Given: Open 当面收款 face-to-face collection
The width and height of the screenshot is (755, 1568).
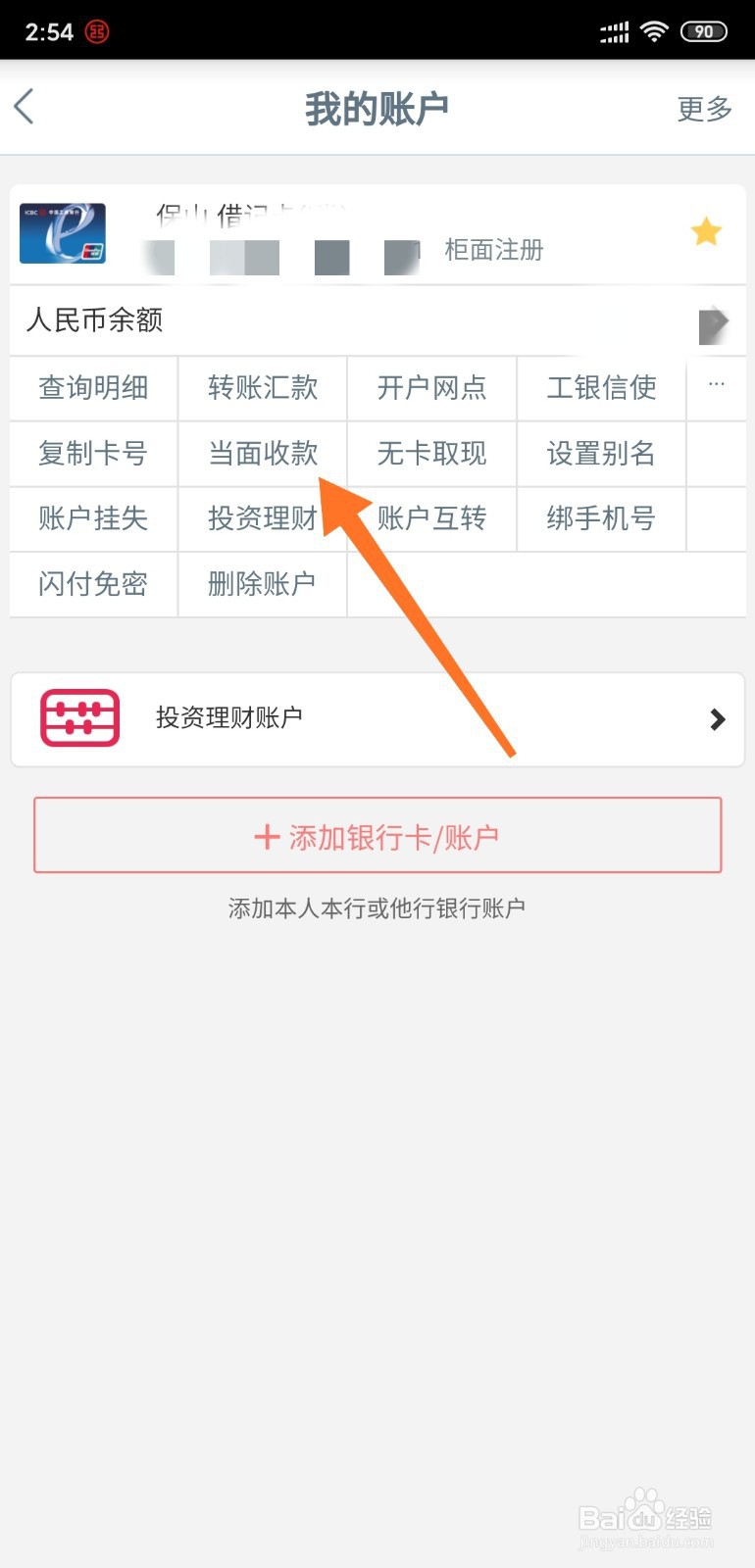Looking at the screenshot, I should pyautogui.click(x=262, y=454).
